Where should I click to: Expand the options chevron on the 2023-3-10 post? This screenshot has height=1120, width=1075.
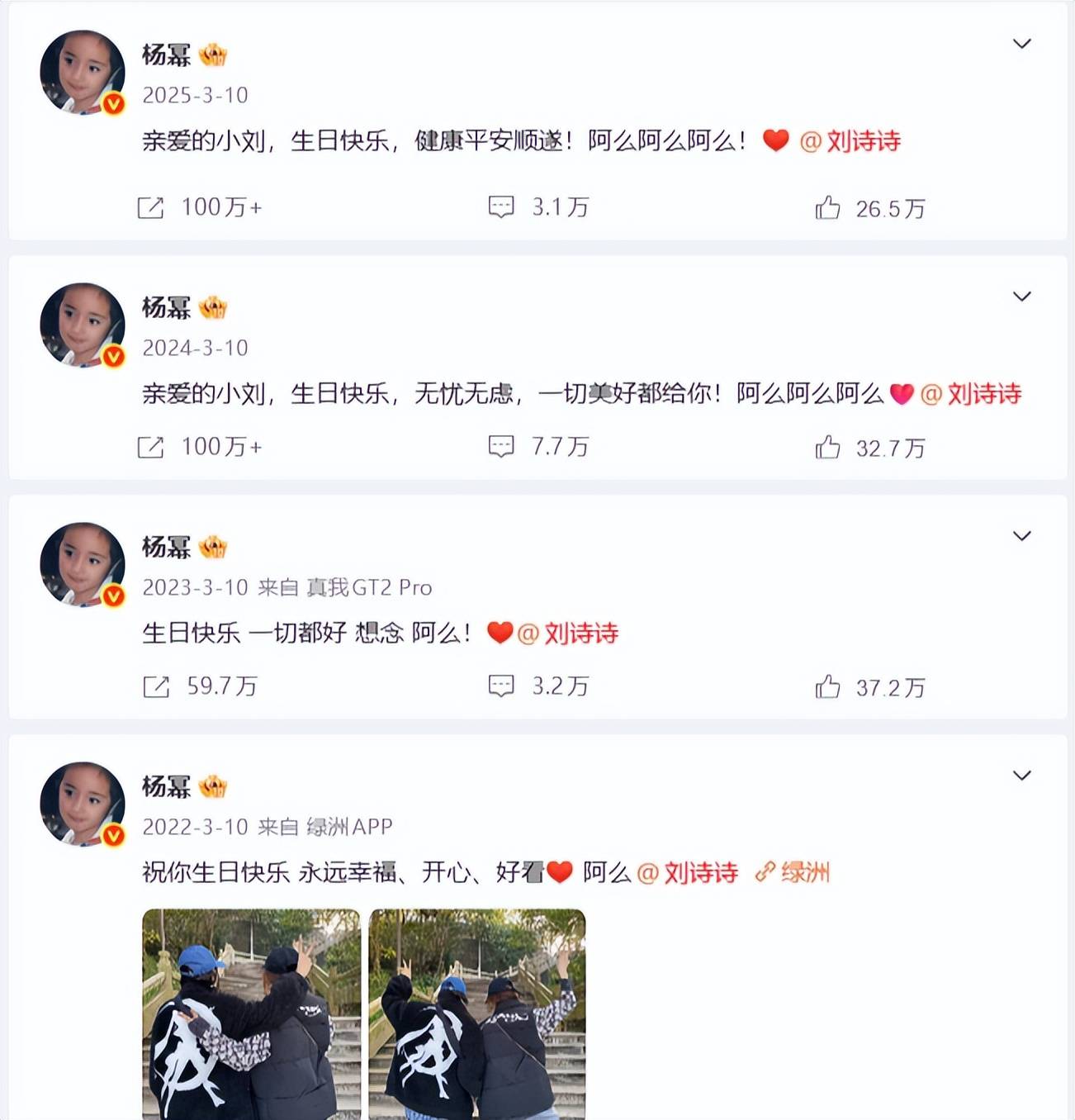click(1021, 536)
